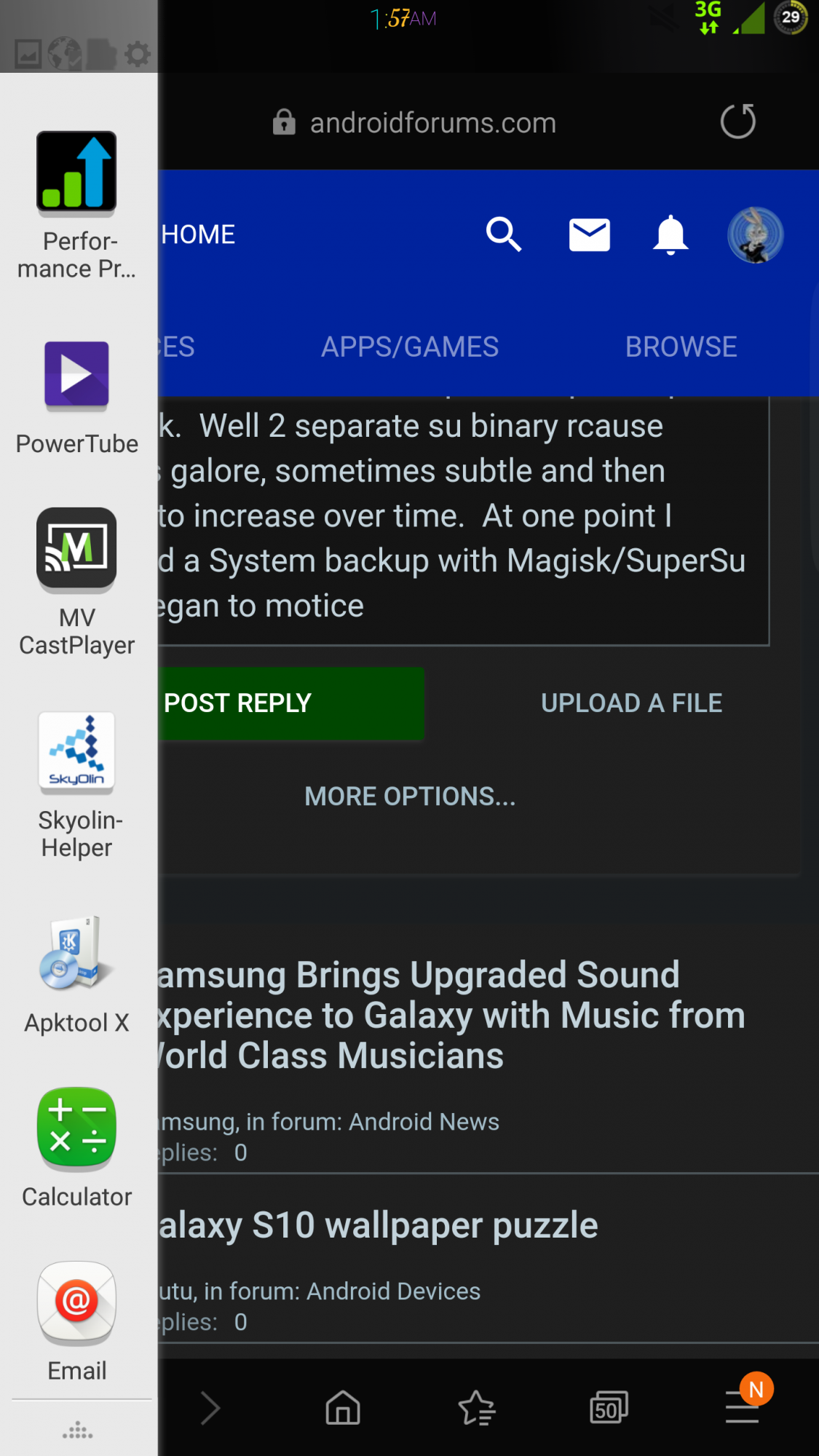Open the browser tabs counter showing 50
The image size is (819, 1456).
pos(608,1408)
